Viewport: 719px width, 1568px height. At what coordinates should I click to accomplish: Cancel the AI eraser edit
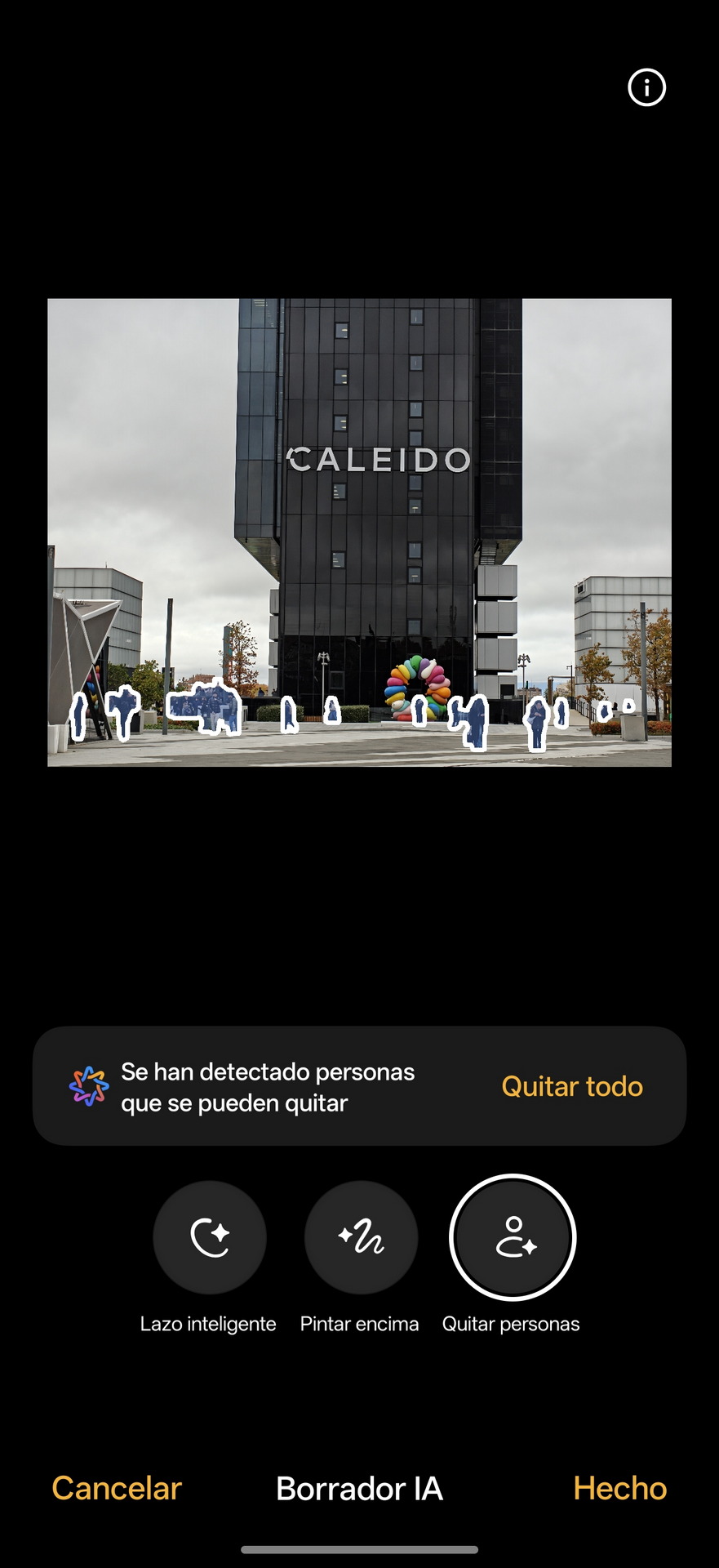pyautogui.click(x=117, y=1488)
